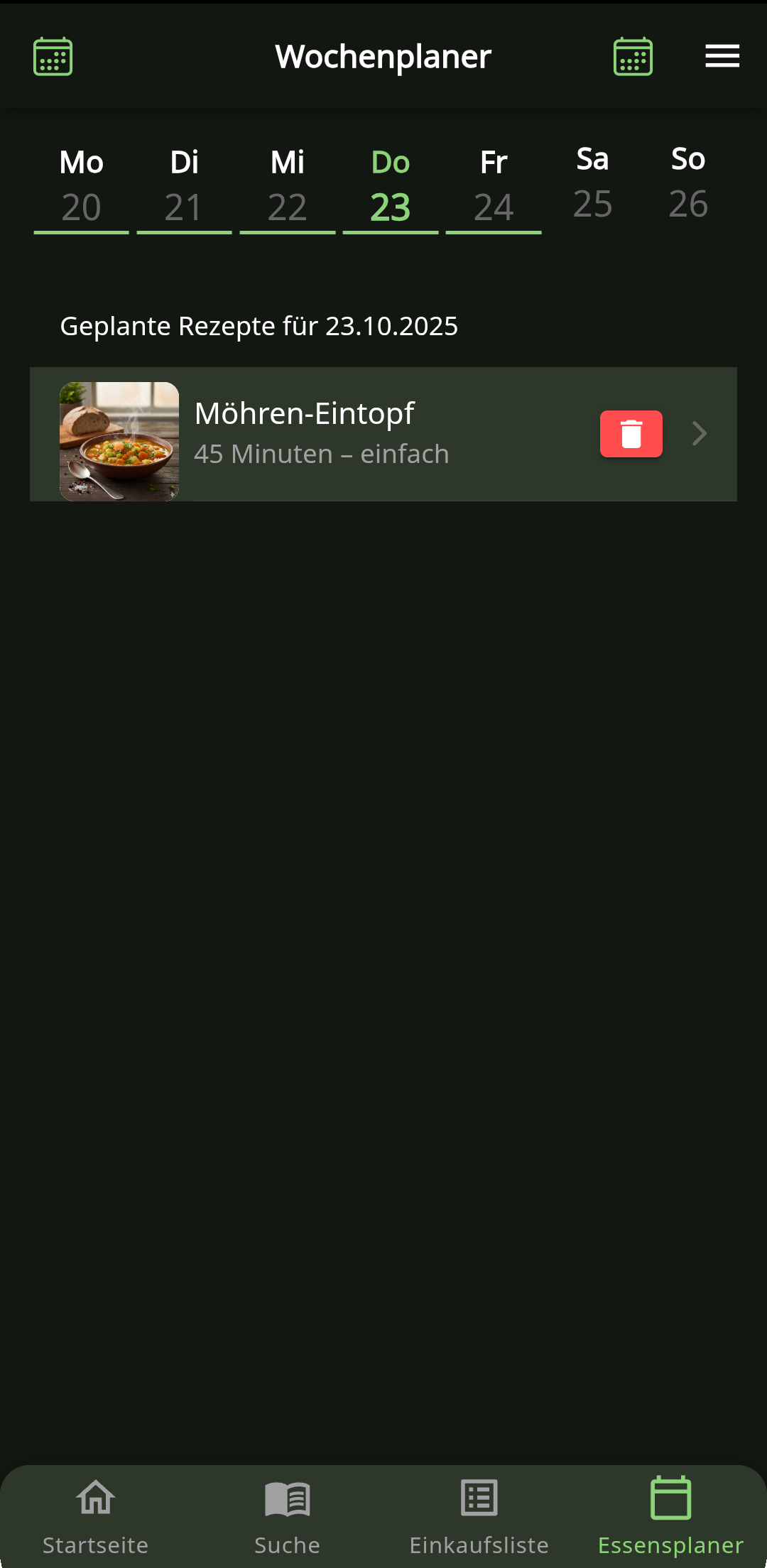Switch to the Suche tab
The image size is (767, 1568).
click(x=288, y=1516)
